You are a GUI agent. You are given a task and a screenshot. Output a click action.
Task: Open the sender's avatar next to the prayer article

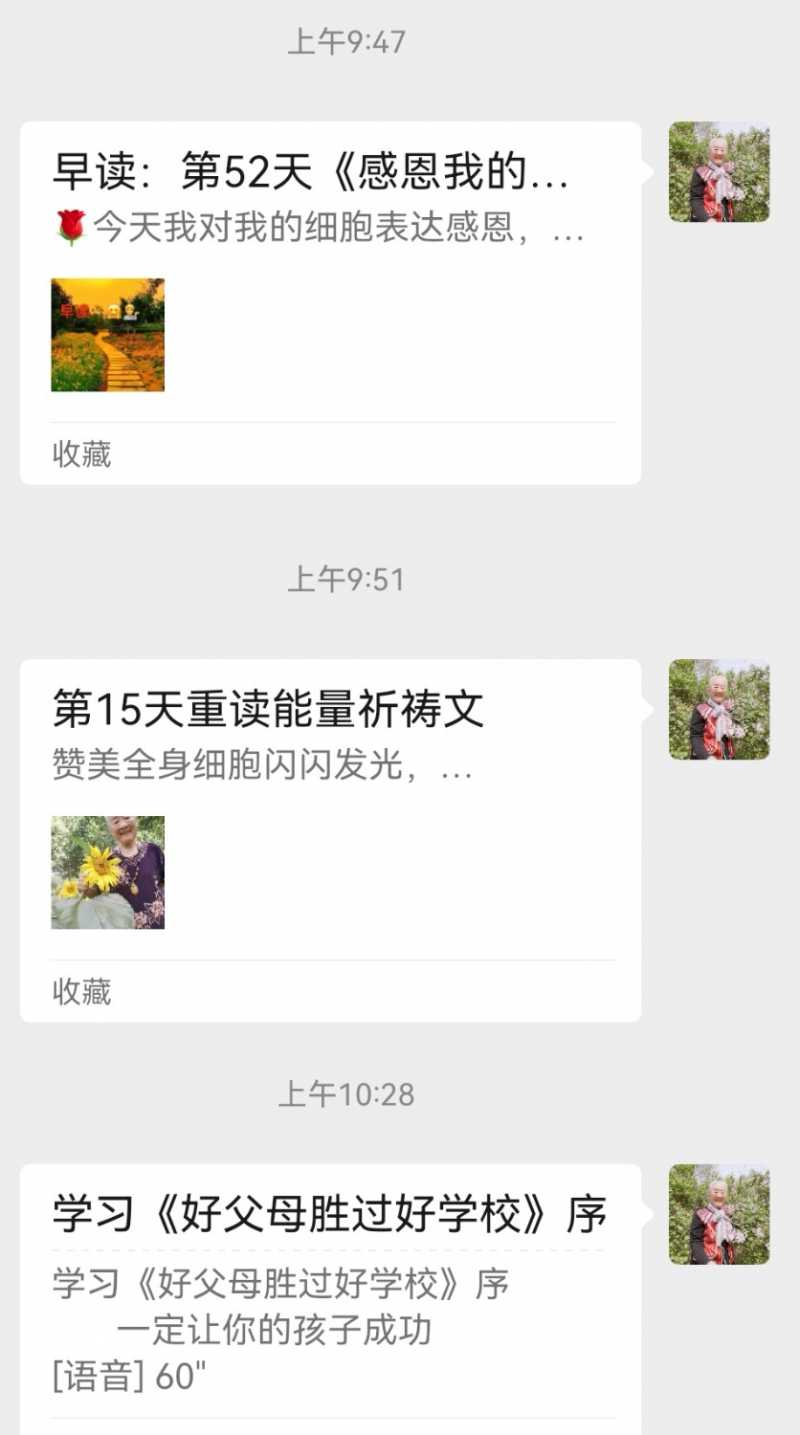pos(719,708)
